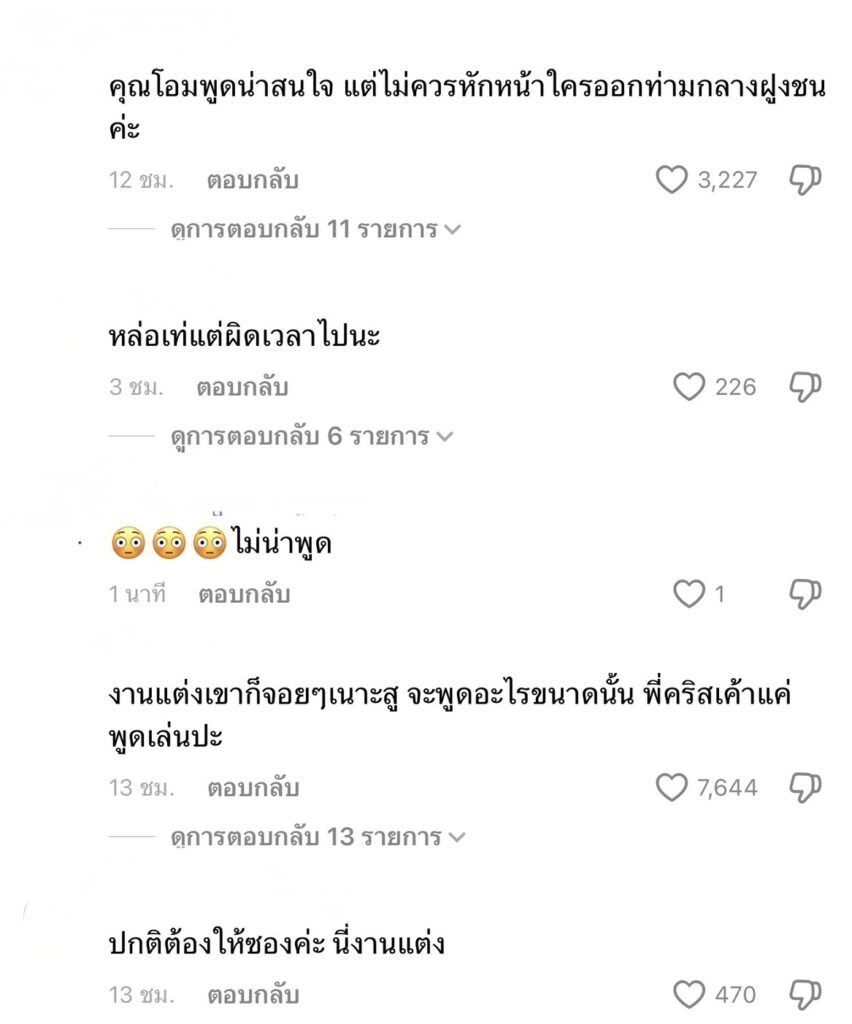Reply to the งานแต่งเขาก็จอยๆ comment
Viewport: 852px width, 1024px height.
click(252, 788)
